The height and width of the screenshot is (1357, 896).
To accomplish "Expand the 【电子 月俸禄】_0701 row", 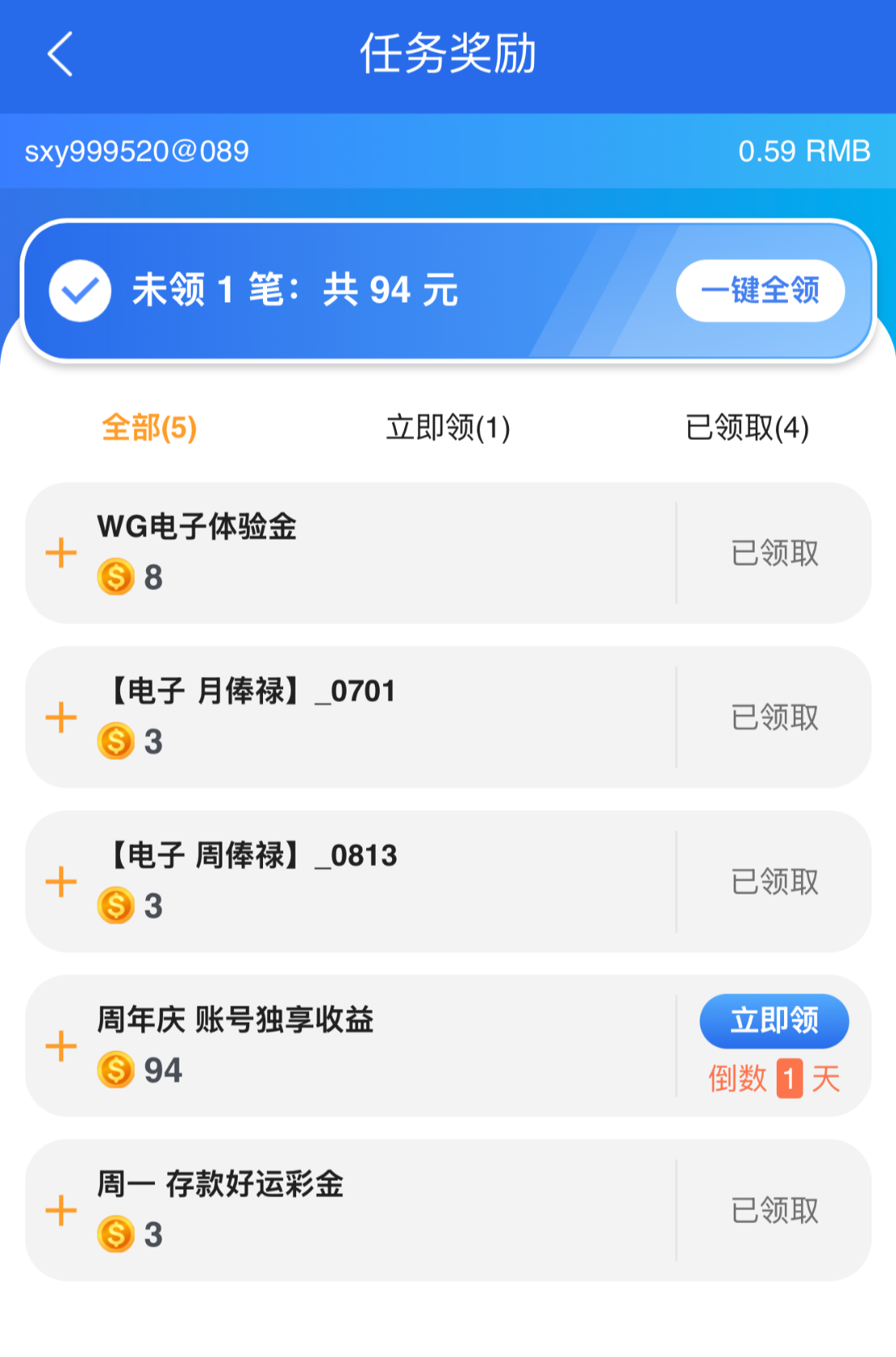I will [x=61, y=717].
